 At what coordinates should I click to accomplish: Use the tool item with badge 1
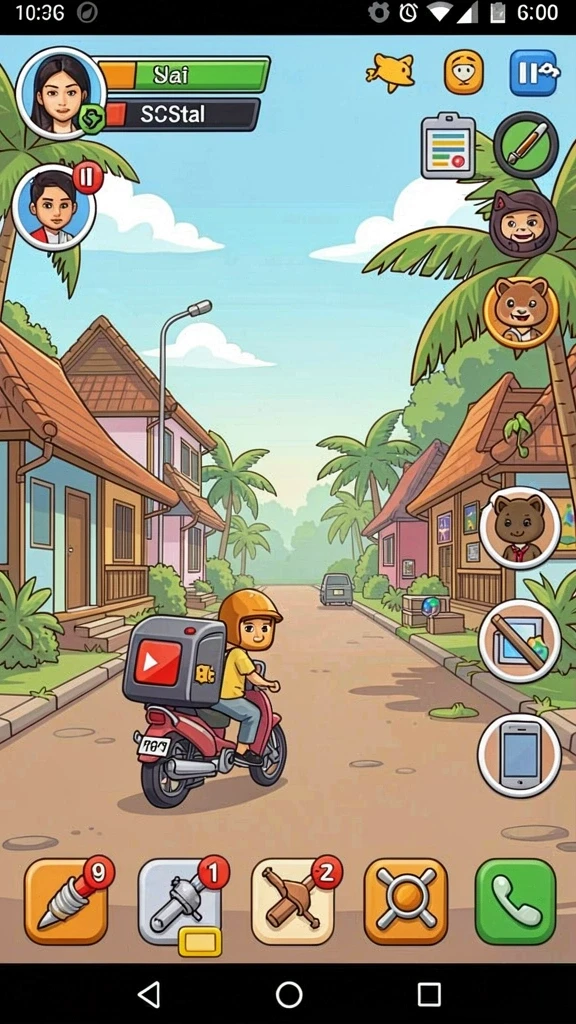(x=180, y=901)
